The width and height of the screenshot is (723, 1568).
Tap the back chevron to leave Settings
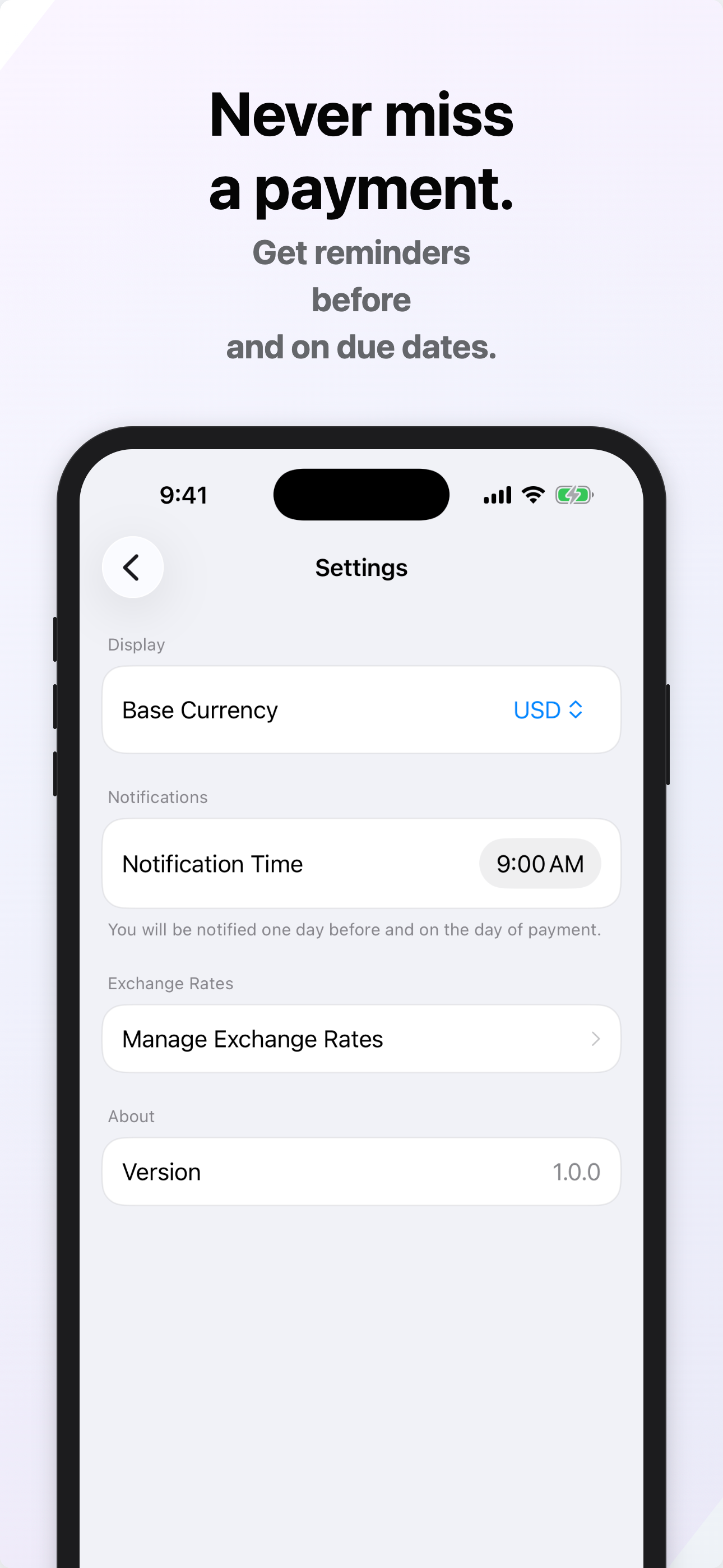pyautogui.click(x=132, y=568)
